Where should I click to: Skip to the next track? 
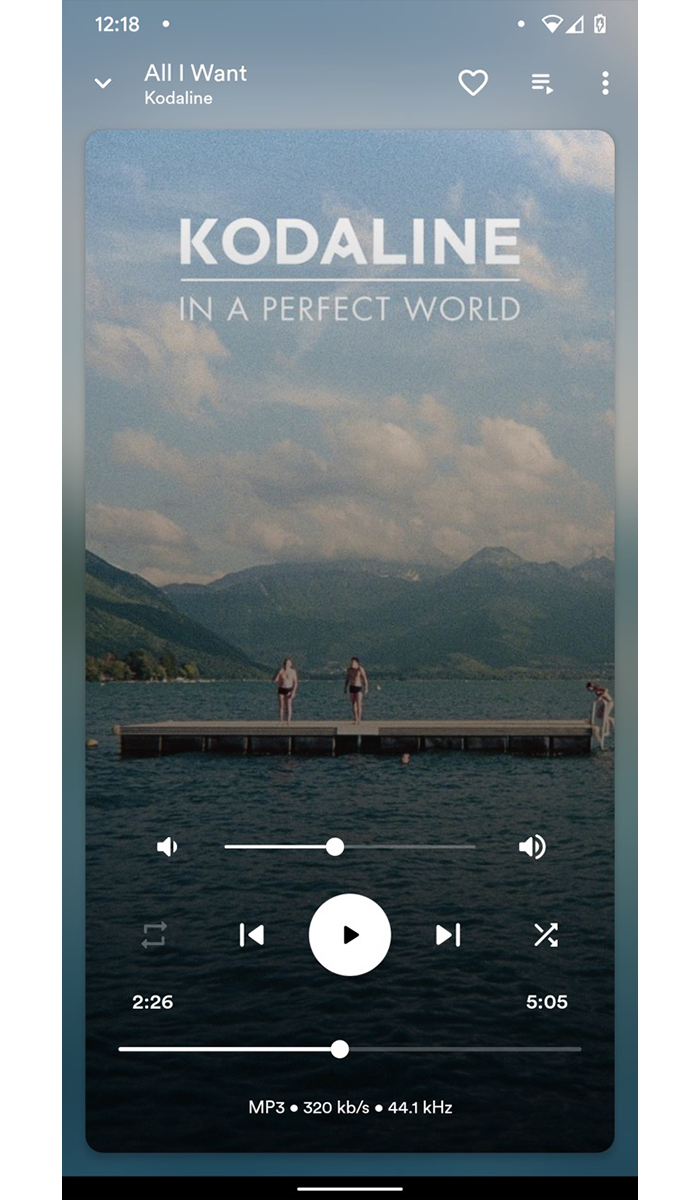point(448,935)
